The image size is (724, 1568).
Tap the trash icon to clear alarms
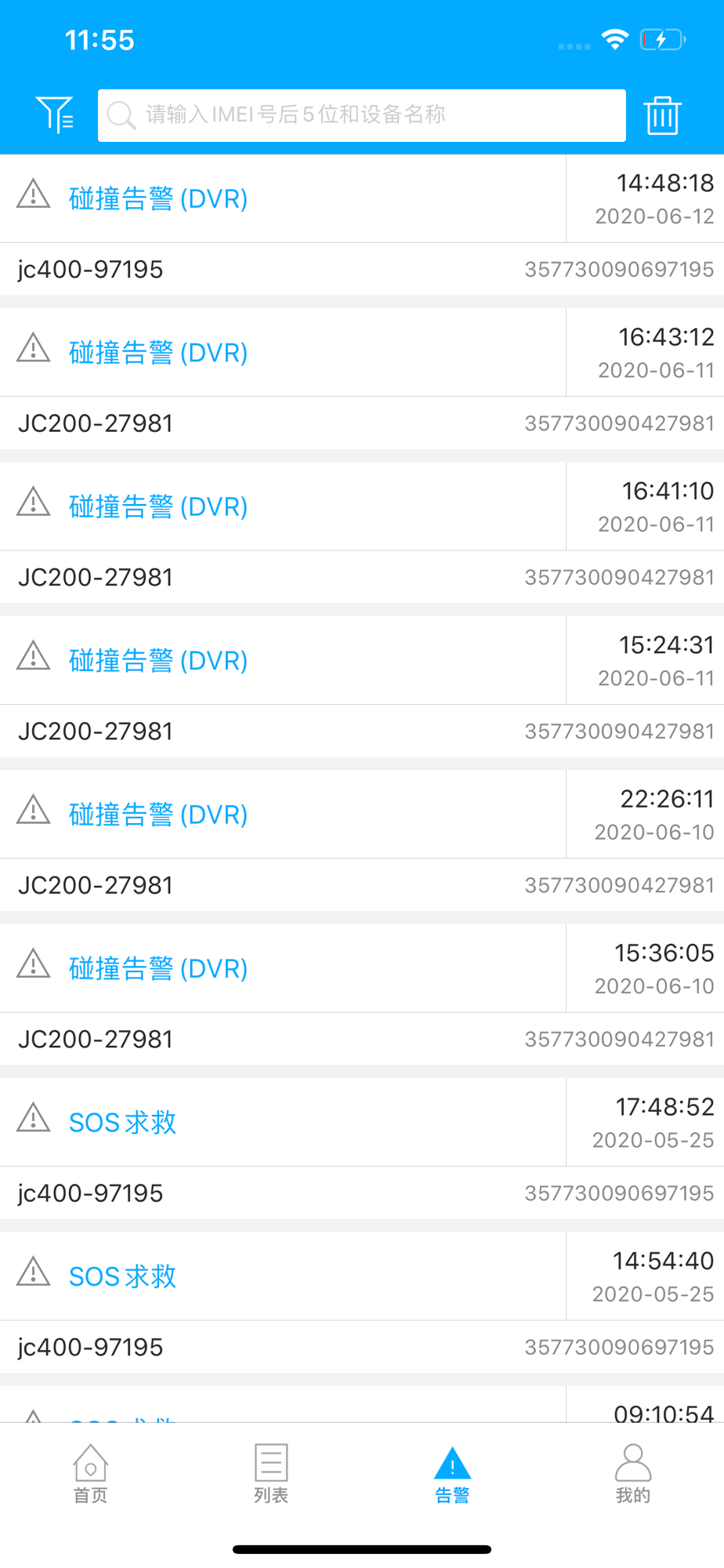662,116
